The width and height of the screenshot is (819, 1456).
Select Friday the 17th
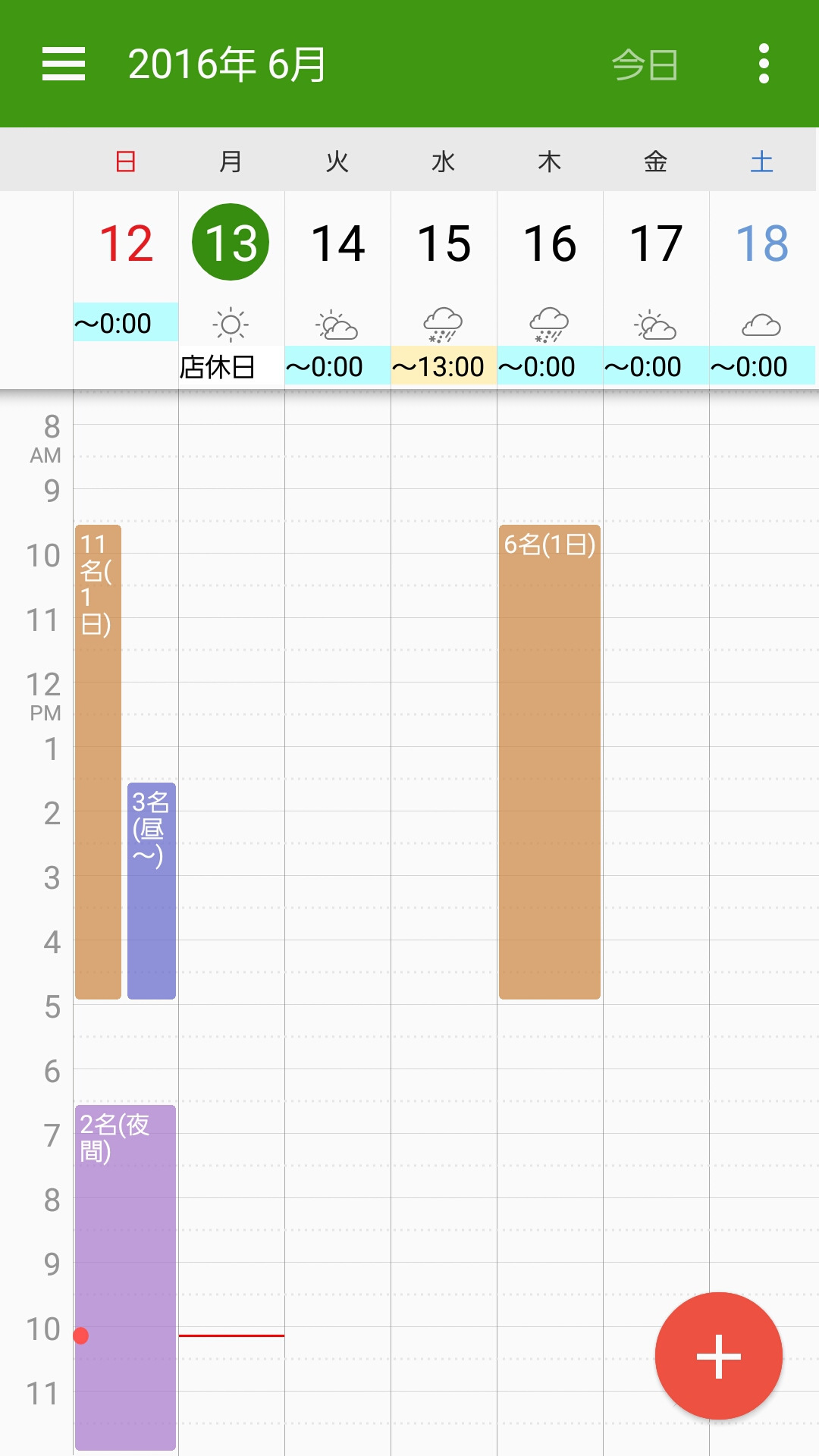[657, 243]
